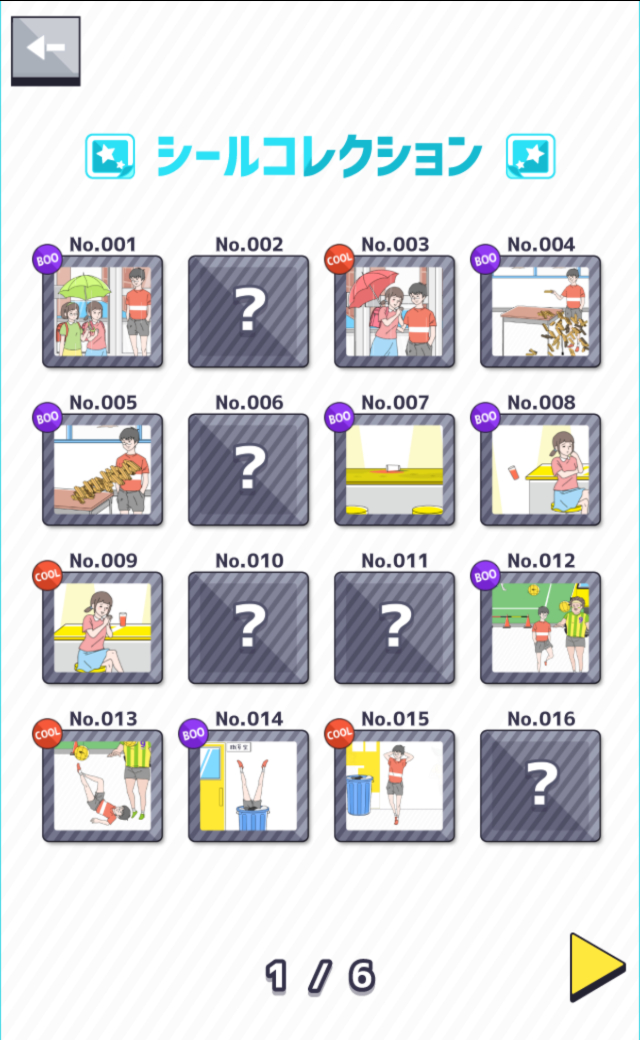Open sticker No.008

click(540, 469)
